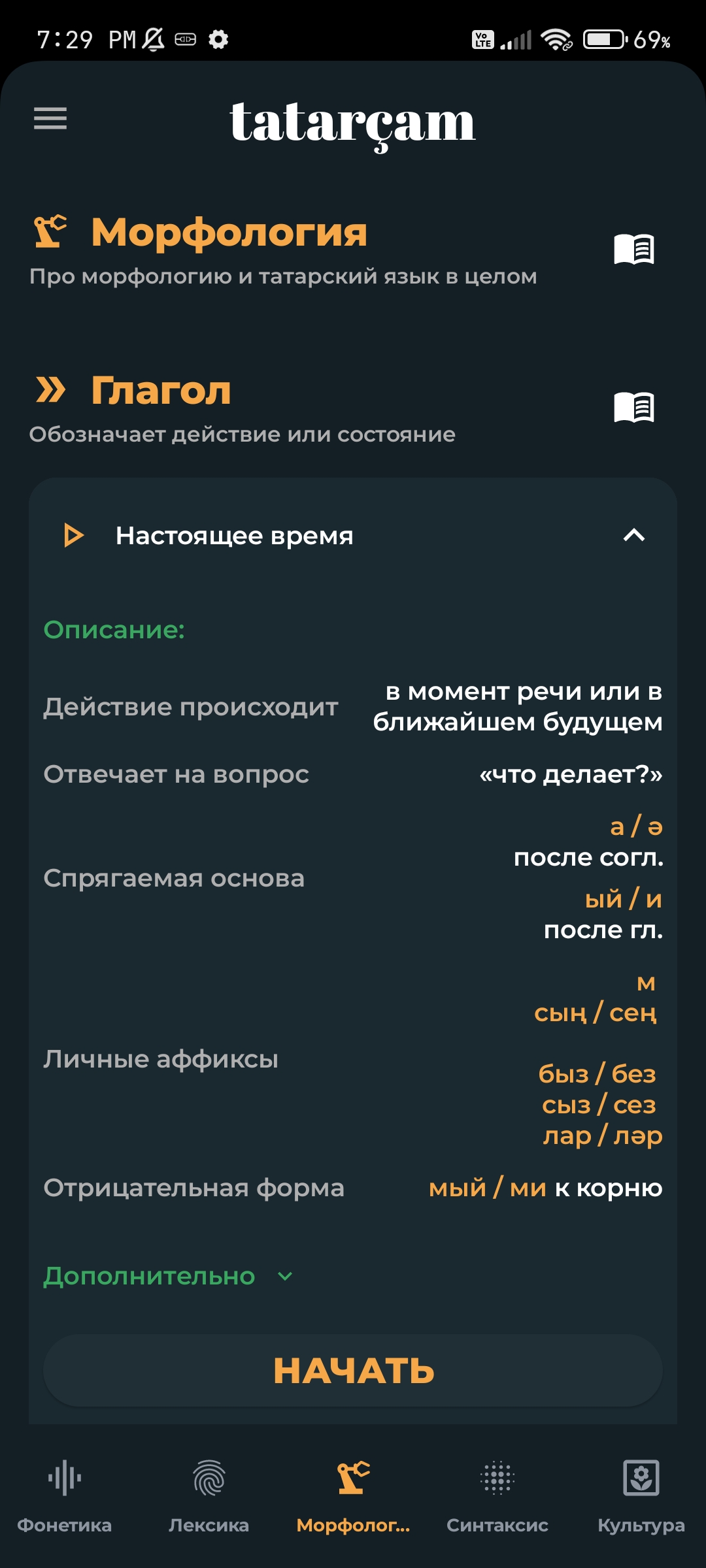Open the book icon next to Глагол
Viewport: 706px width, 1568px height.
(x=633, y=407)
